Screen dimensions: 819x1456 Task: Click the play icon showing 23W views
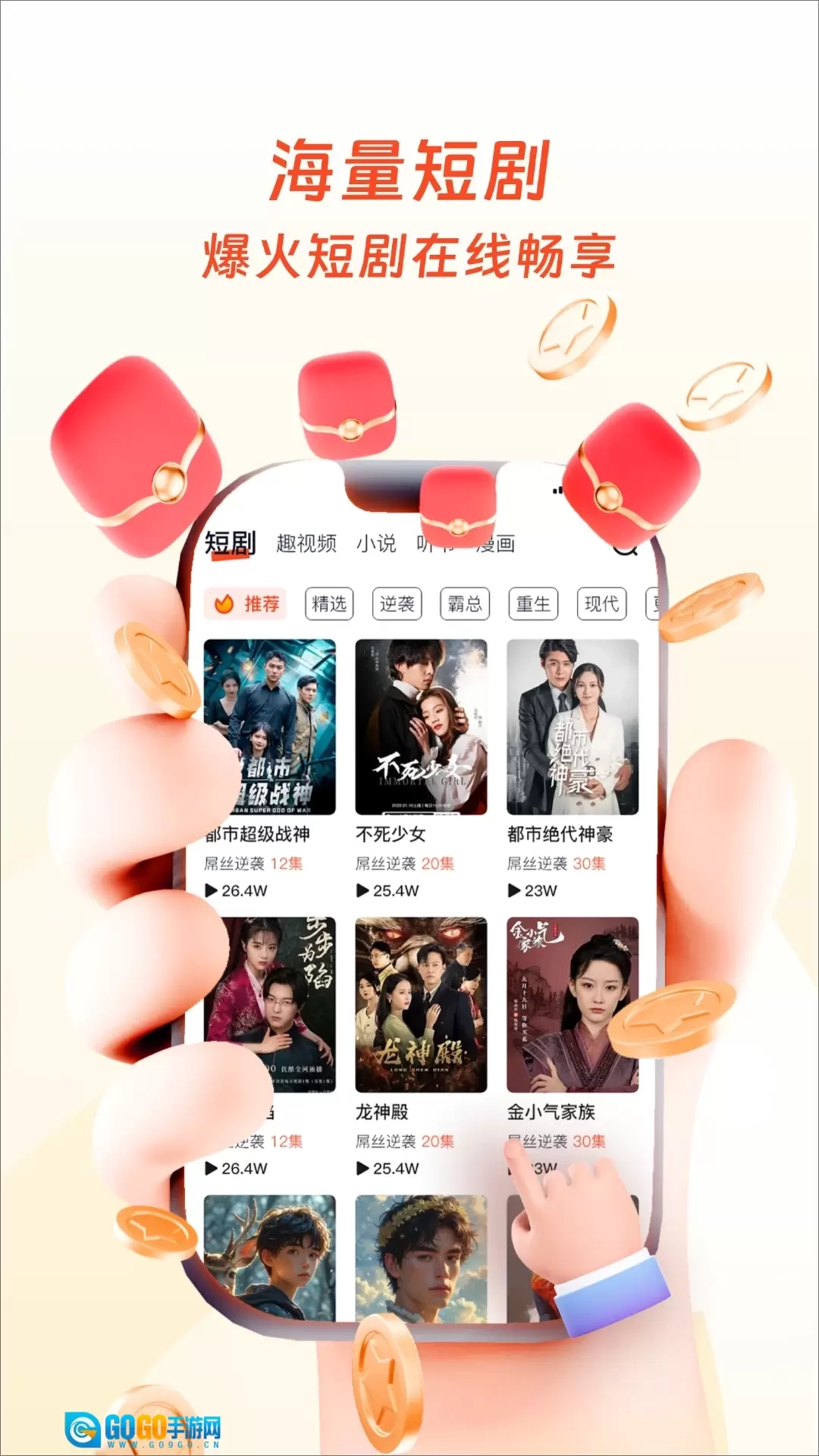(x=514, y=889)
